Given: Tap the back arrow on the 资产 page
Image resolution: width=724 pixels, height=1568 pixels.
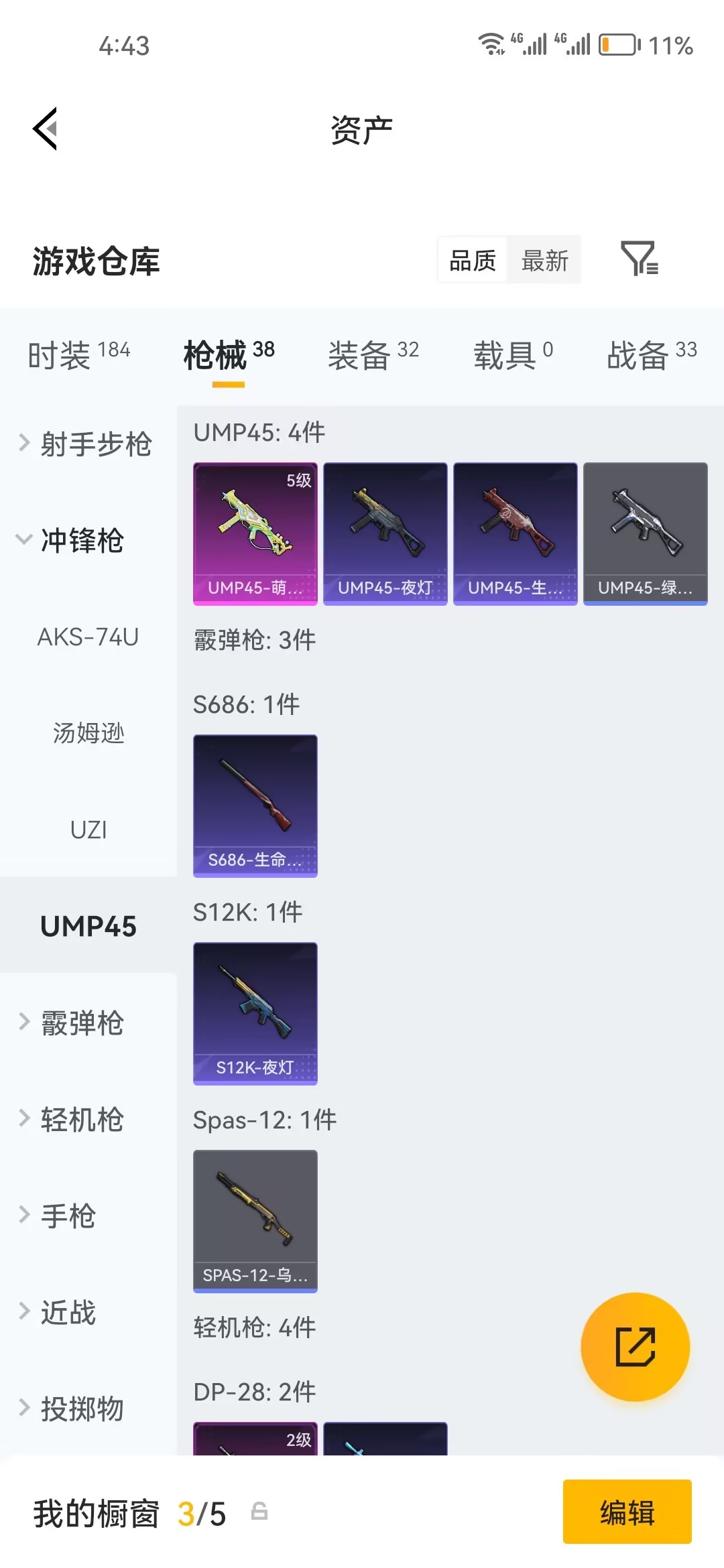Looking at the screenshot, I should [45, 129].
